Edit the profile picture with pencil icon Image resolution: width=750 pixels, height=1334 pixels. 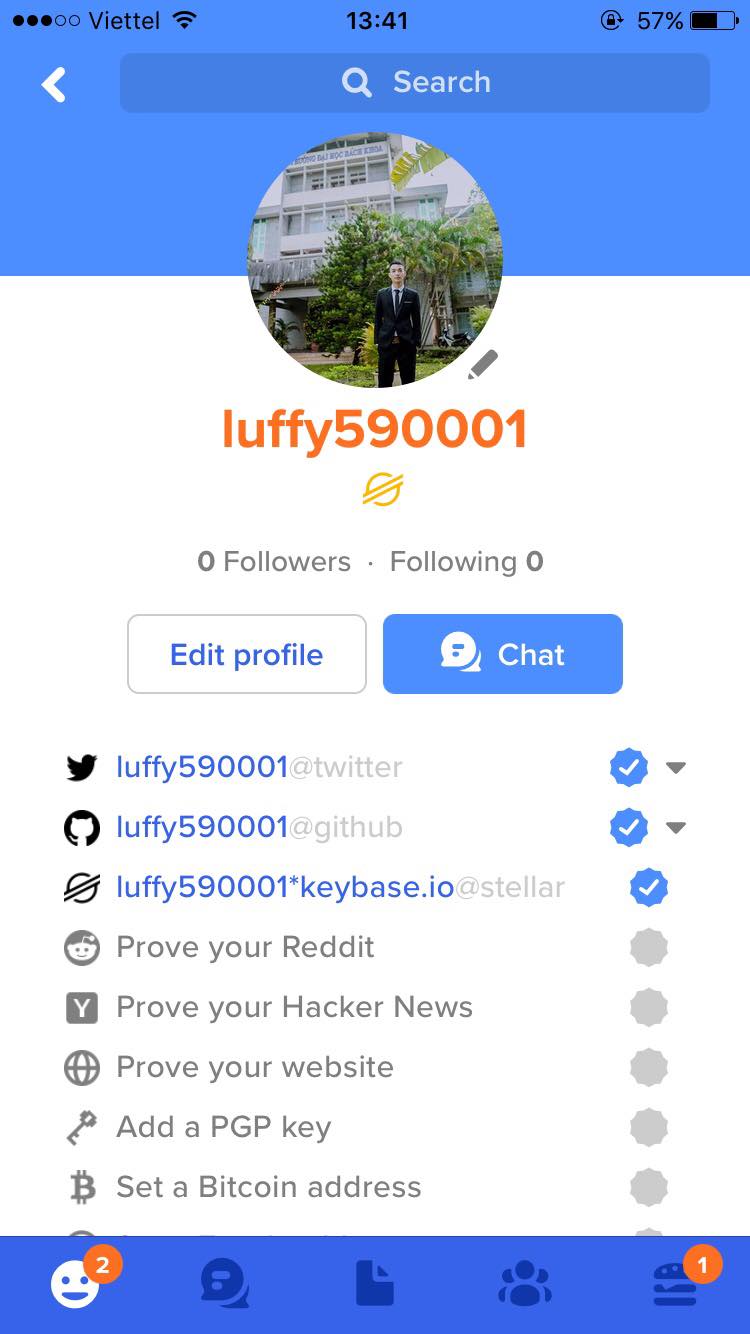pos(483,364)
